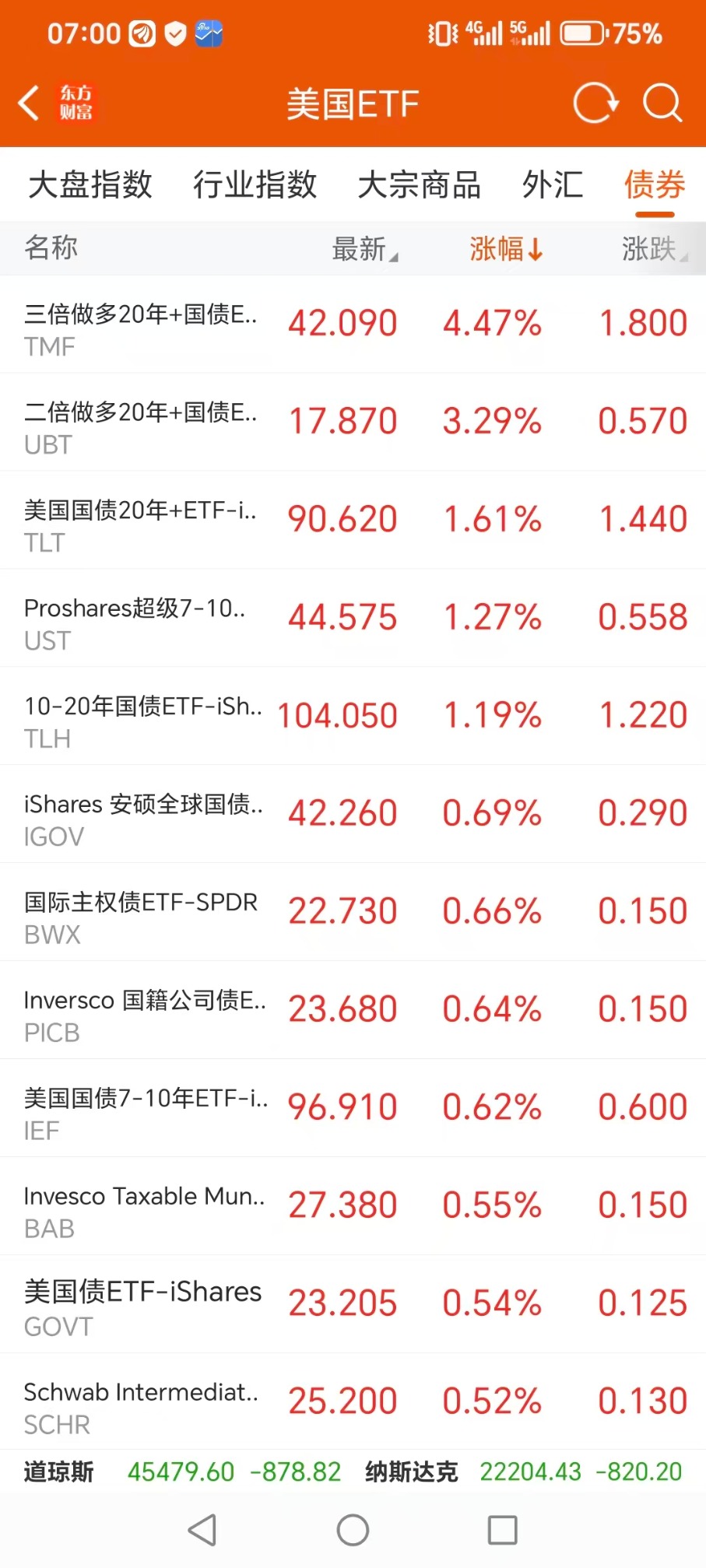706x1568 pixels.
Task: Open the BWX ETF row
Action: coord(353,913)
